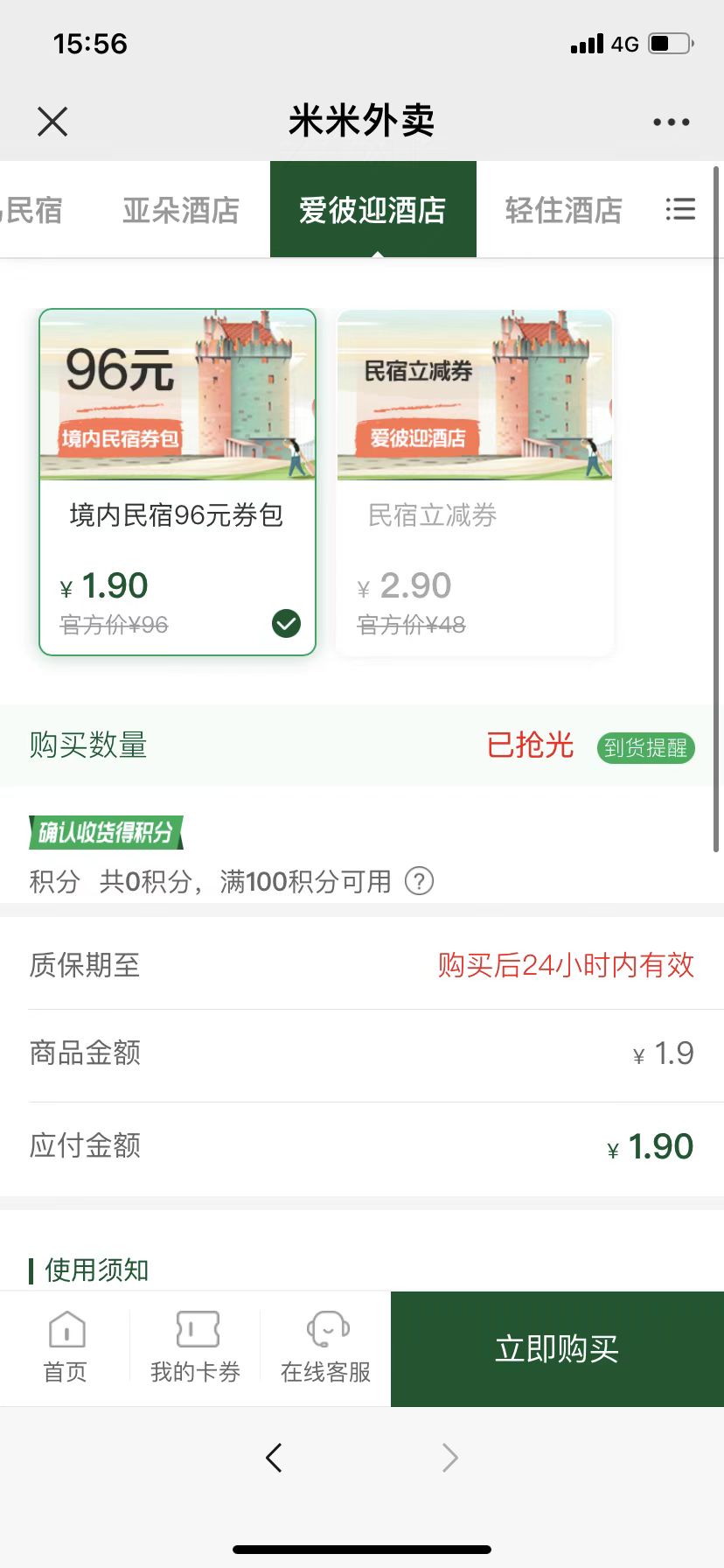The height and width of the screenshot is (1568, 724).
Task: Open 我的卡券
Action: pyautogui.click(x=195, y=1347)
